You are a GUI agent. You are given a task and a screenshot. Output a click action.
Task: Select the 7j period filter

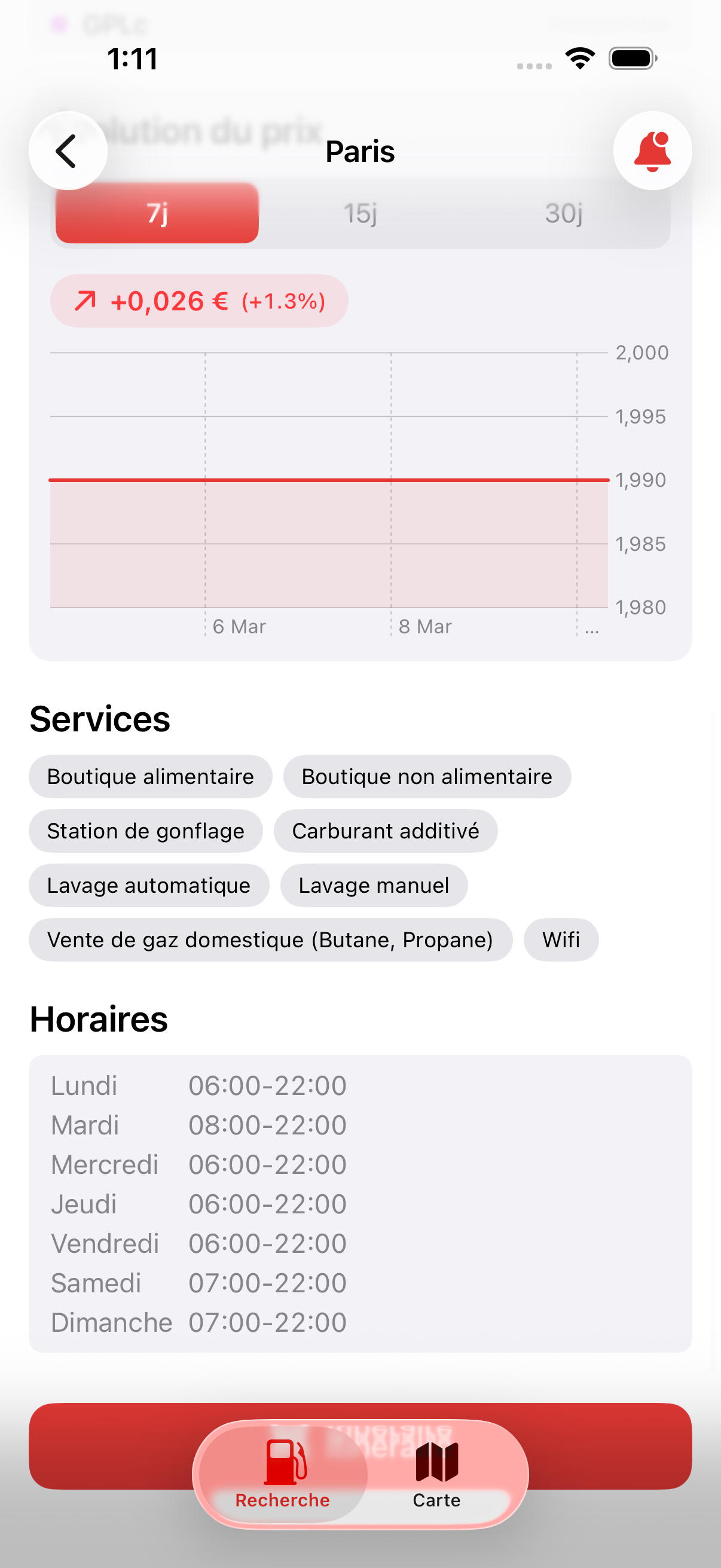tap(157, 213)
